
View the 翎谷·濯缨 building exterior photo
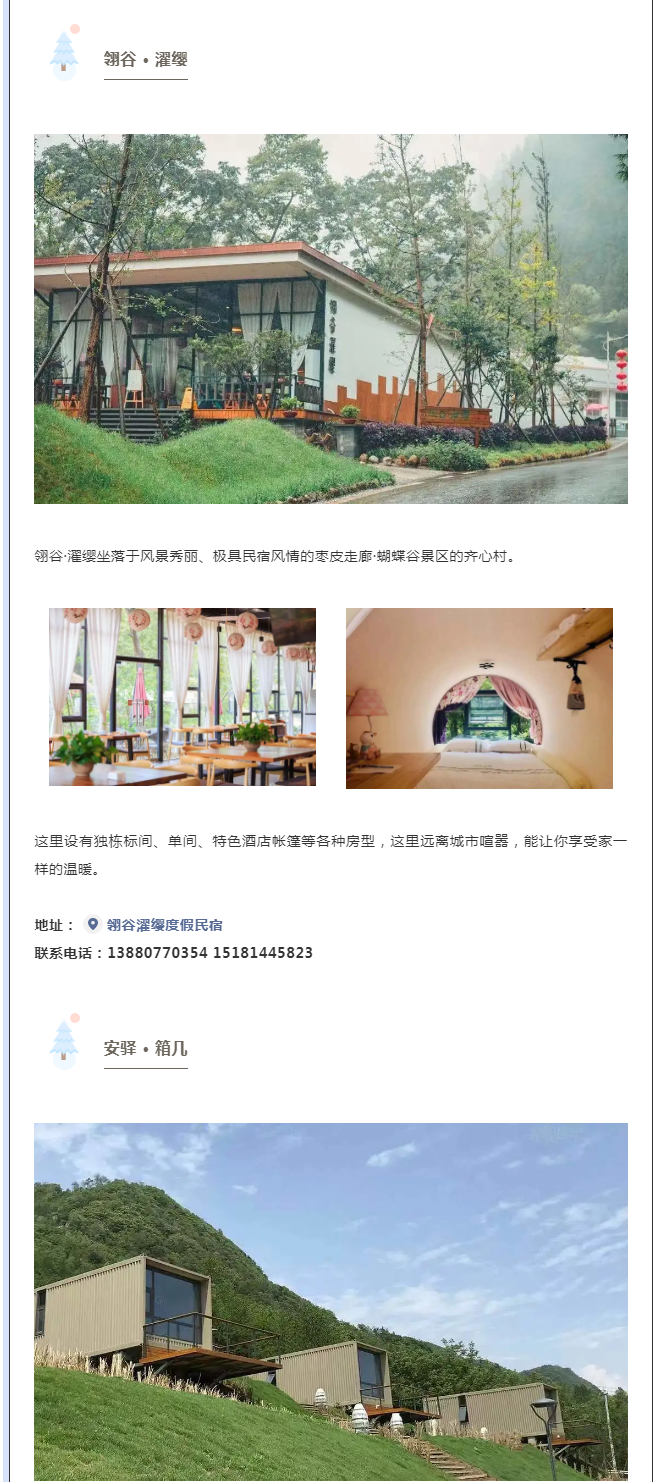tap(330, 319)
